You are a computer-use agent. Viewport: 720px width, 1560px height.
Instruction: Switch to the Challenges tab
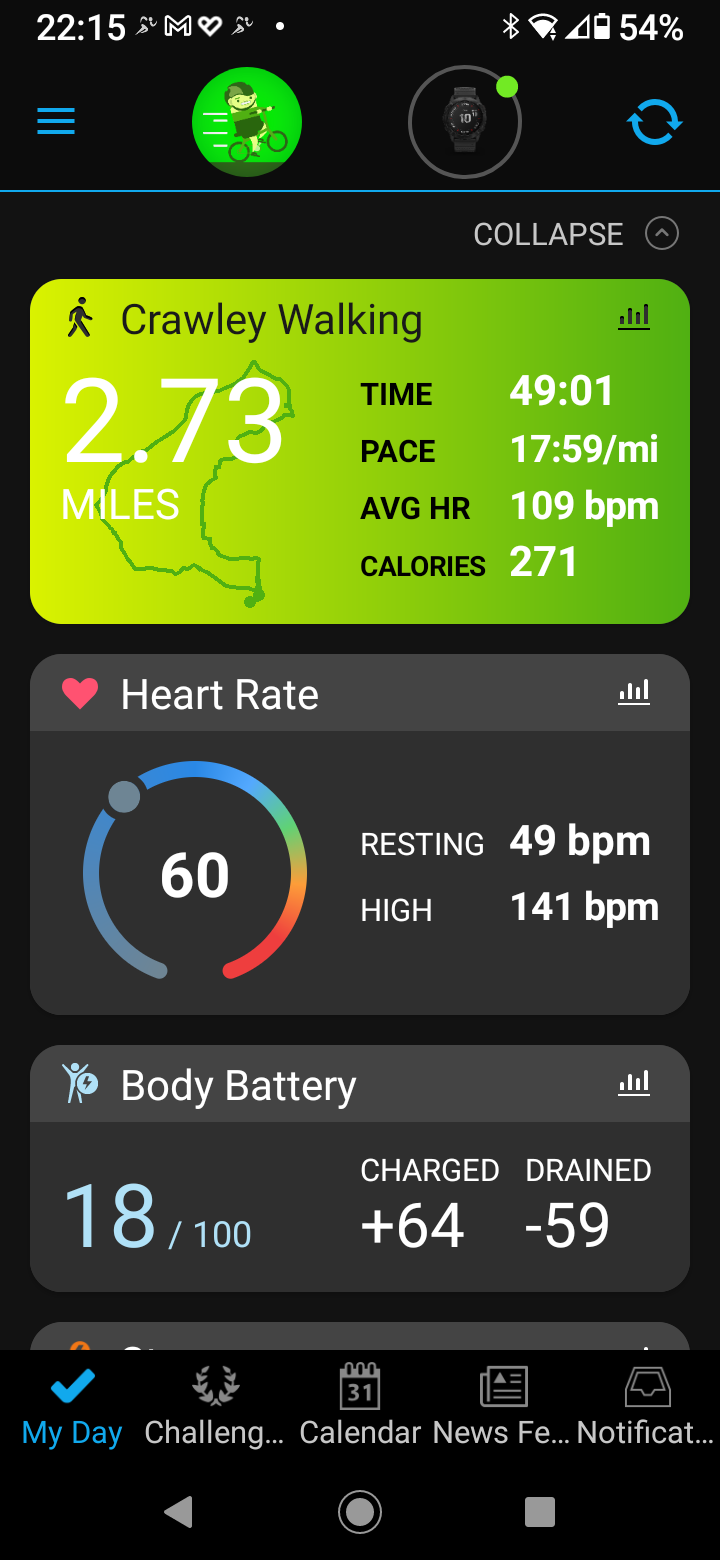[x=215, y=1406]
